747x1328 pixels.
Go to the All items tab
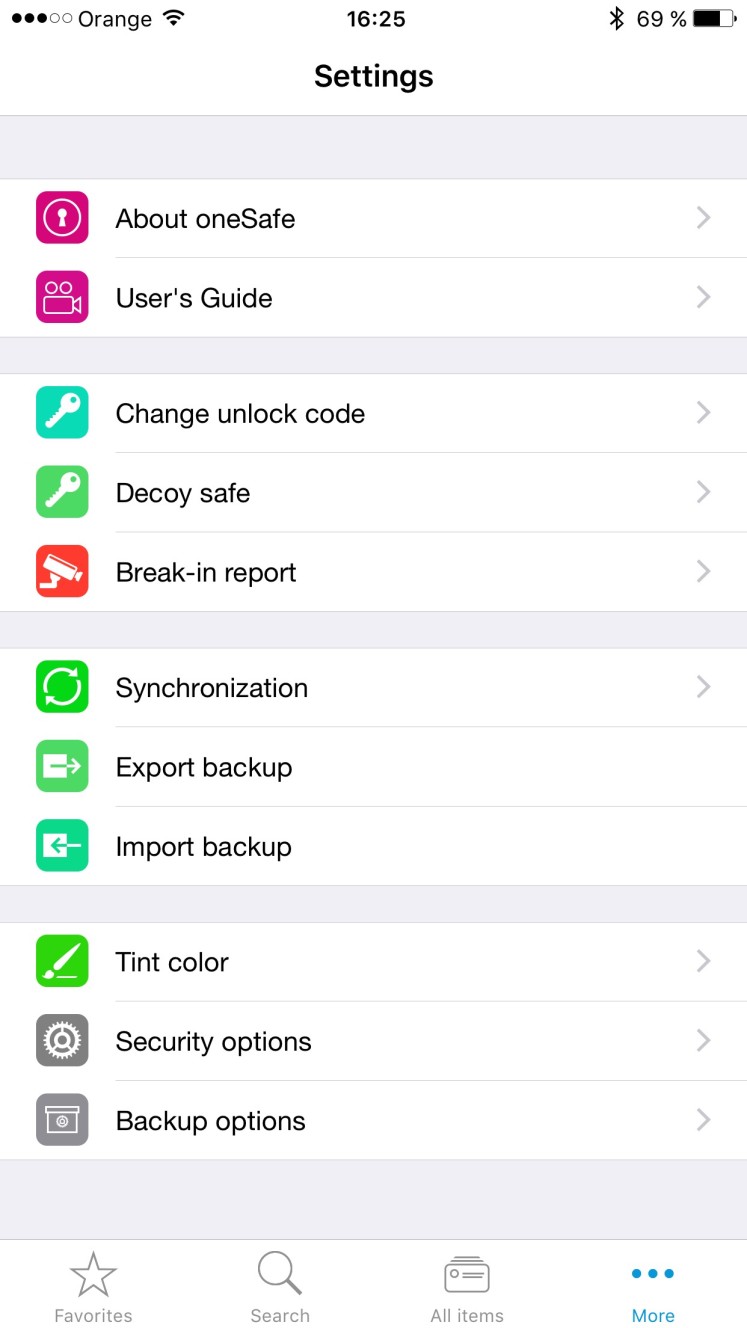pyautogui.click(x=467, y=1286)
